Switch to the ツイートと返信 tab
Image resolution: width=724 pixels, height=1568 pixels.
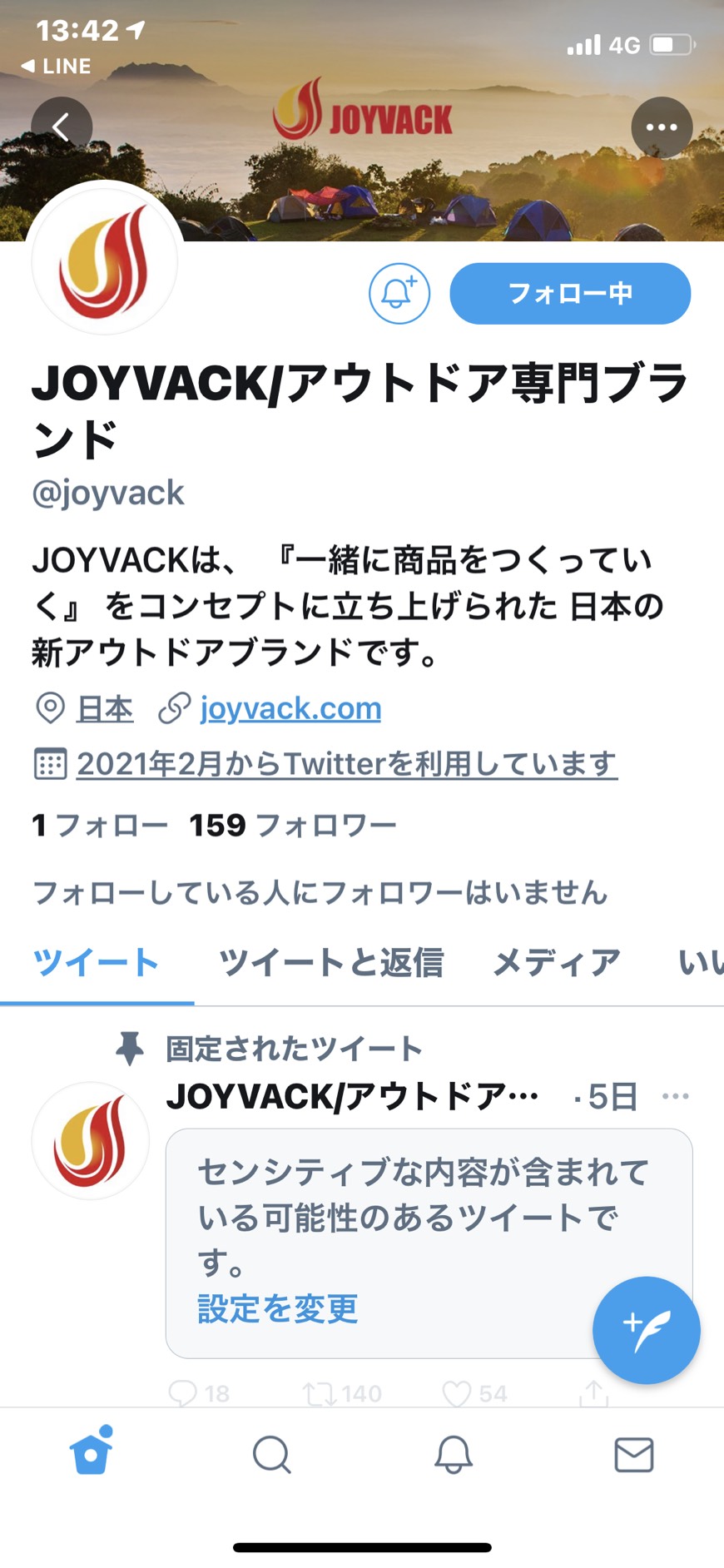pos(330,962)
